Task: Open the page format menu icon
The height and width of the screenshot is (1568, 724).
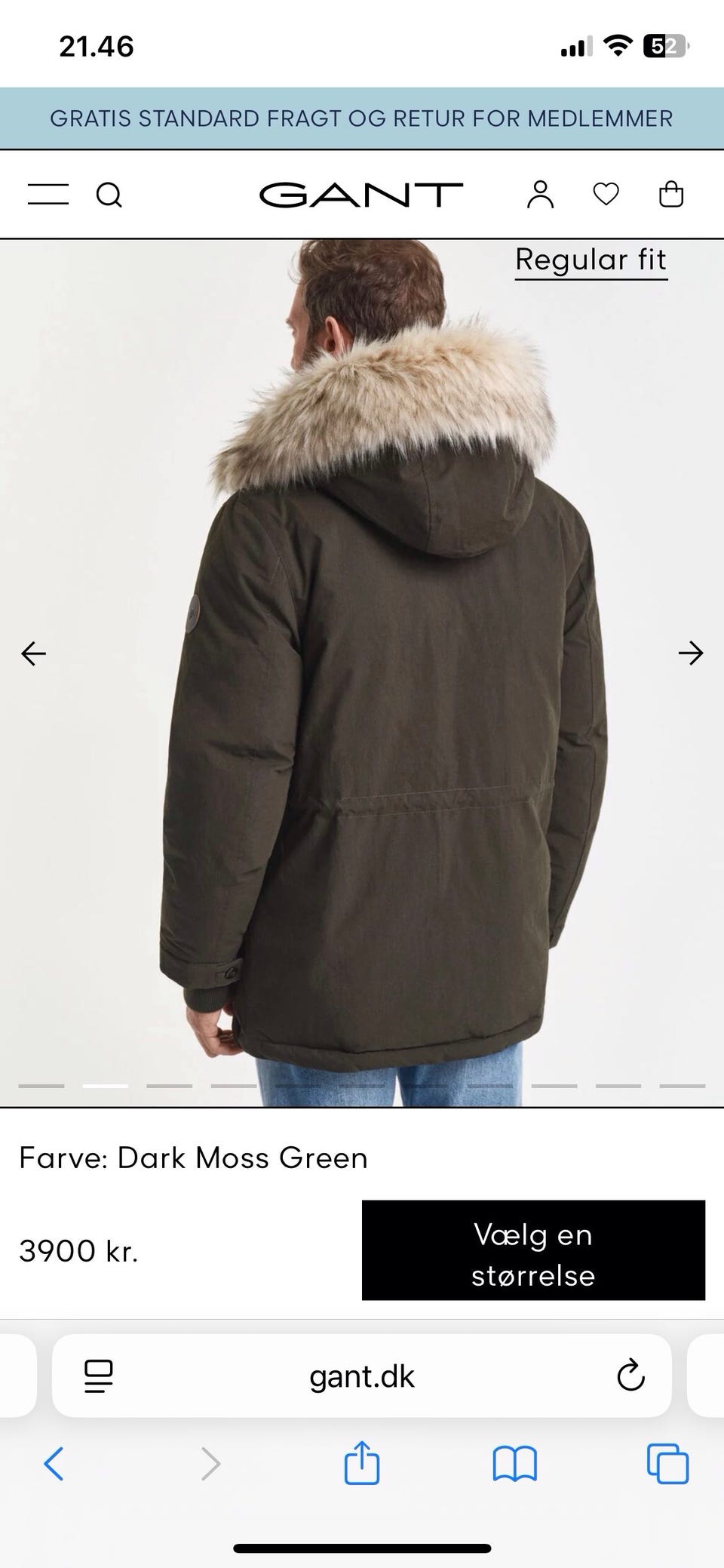Action: pyautogui.click(x=99, y=1376)
